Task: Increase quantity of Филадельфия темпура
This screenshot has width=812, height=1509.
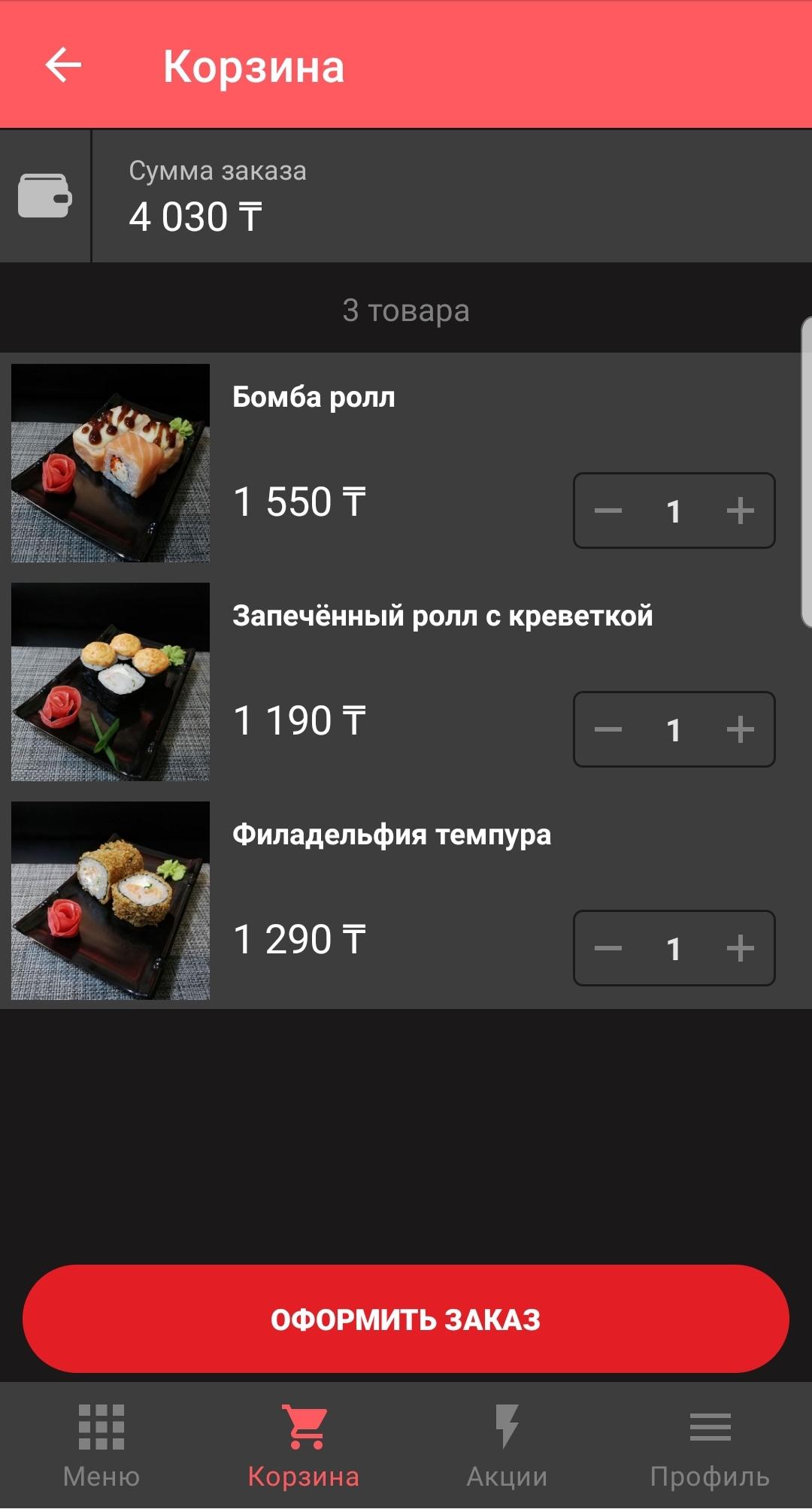Action: point(740,949)
